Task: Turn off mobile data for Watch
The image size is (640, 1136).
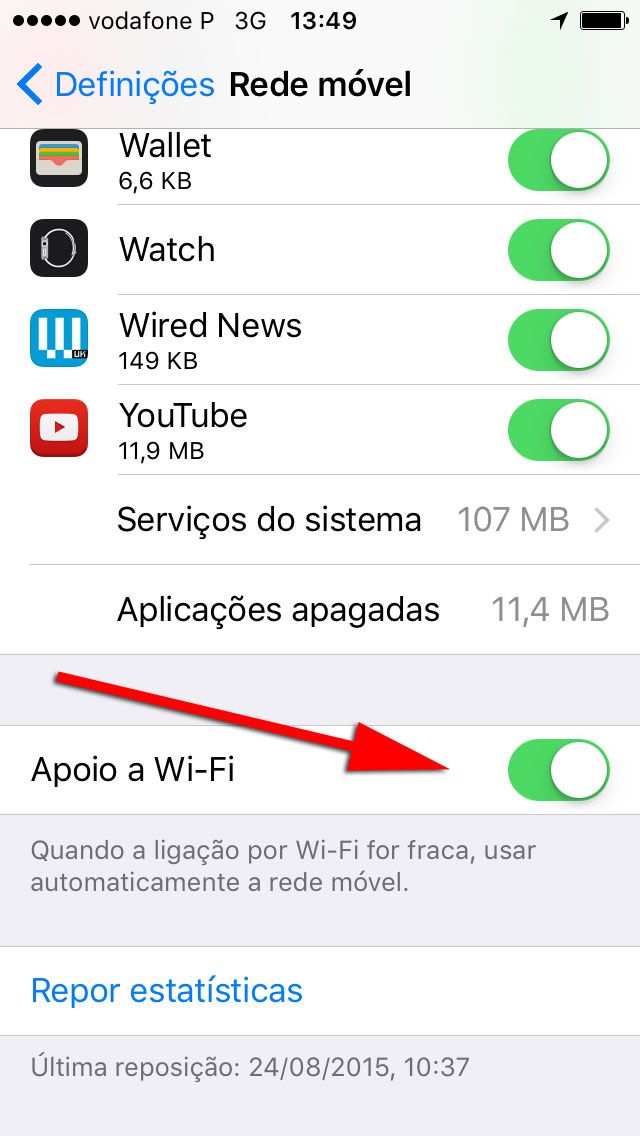Action: coord(558,250)
